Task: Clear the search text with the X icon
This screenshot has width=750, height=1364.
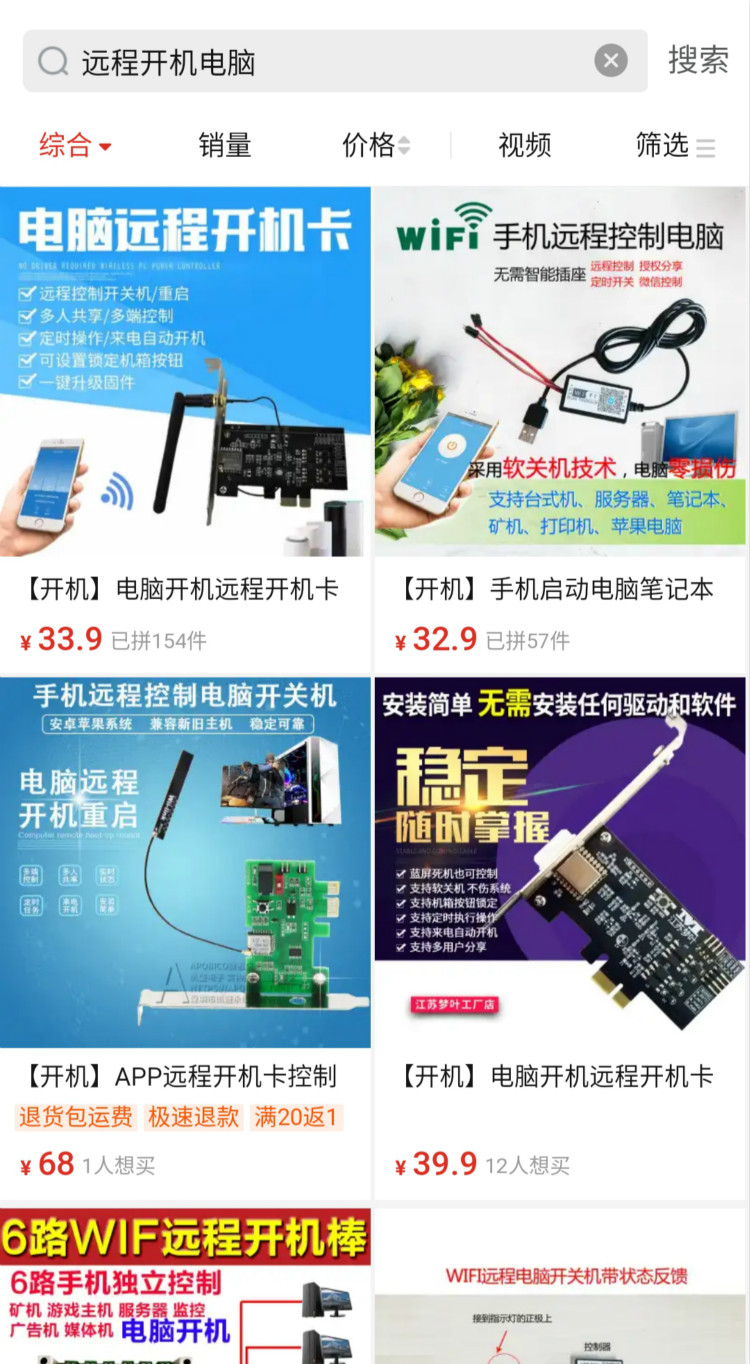Action: click(610, 61)
